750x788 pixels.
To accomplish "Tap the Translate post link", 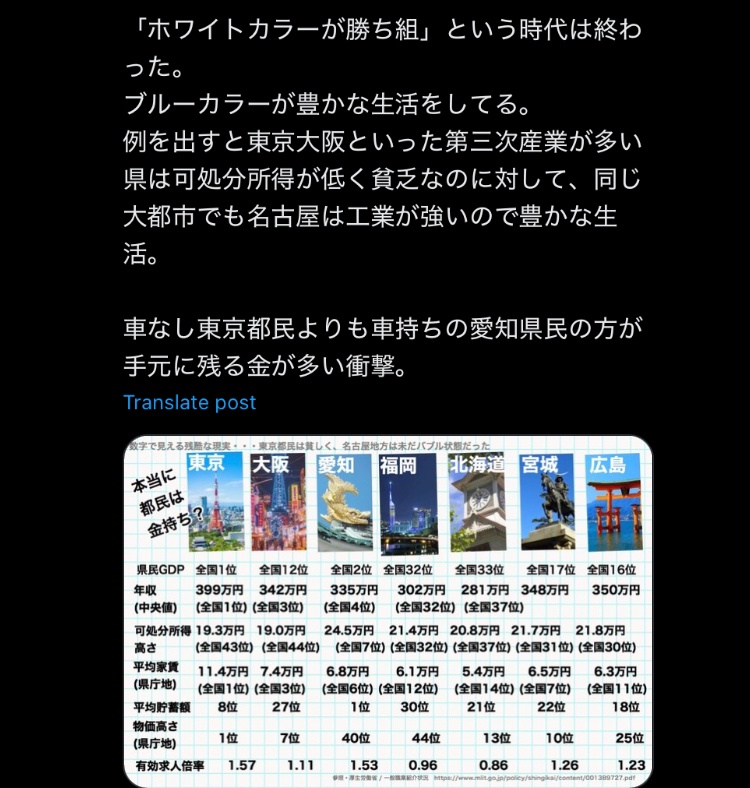I will tap(190, 403).
